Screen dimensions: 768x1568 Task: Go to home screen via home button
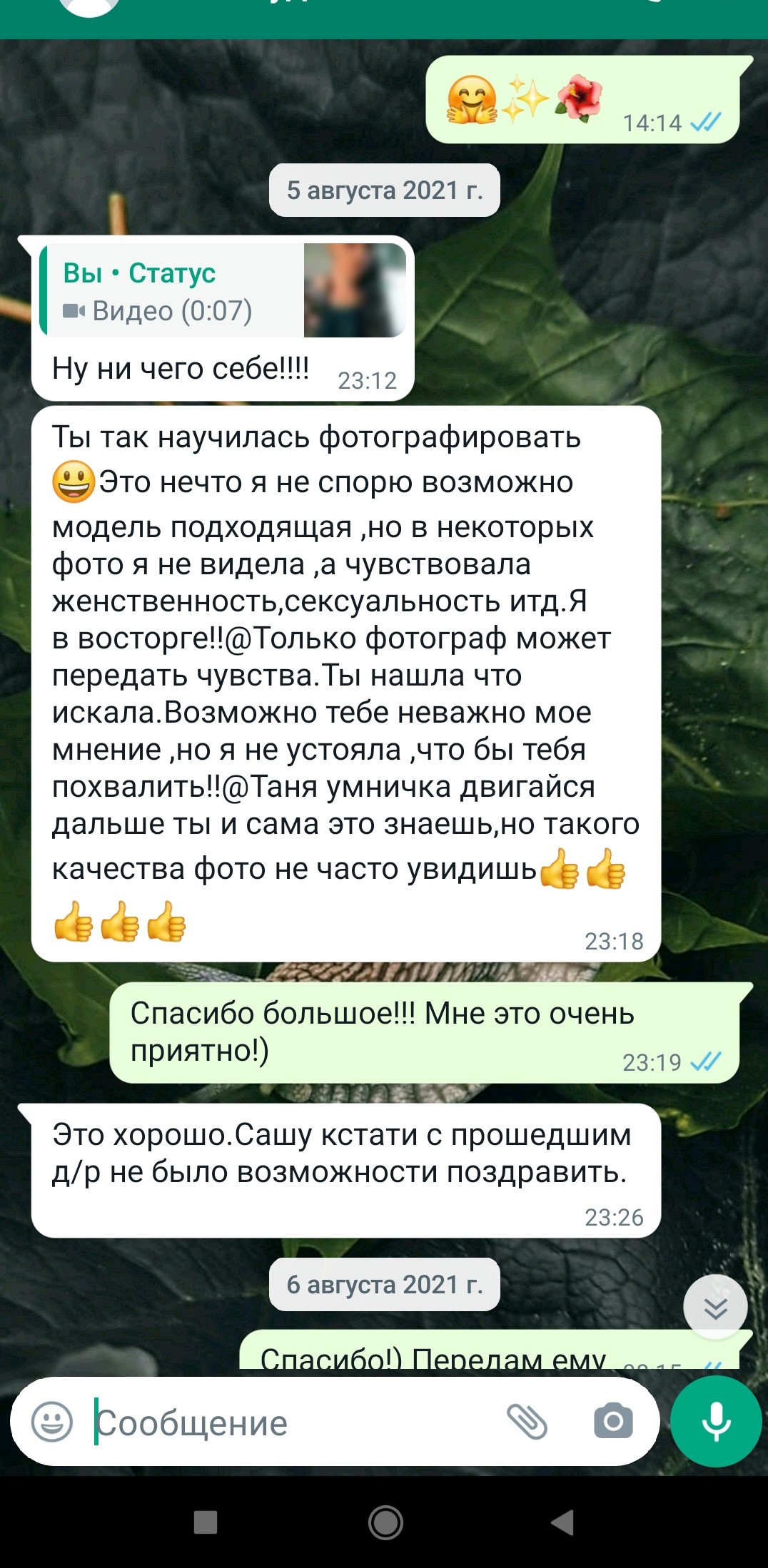click(385, 1522)
